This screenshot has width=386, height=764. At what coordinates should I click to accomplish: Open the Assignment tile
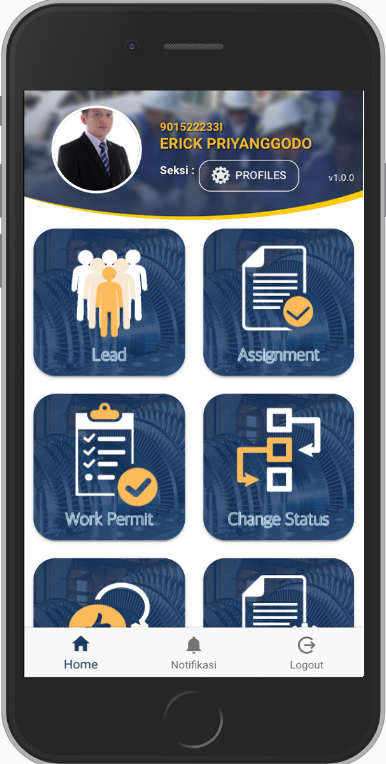(278, 302)
